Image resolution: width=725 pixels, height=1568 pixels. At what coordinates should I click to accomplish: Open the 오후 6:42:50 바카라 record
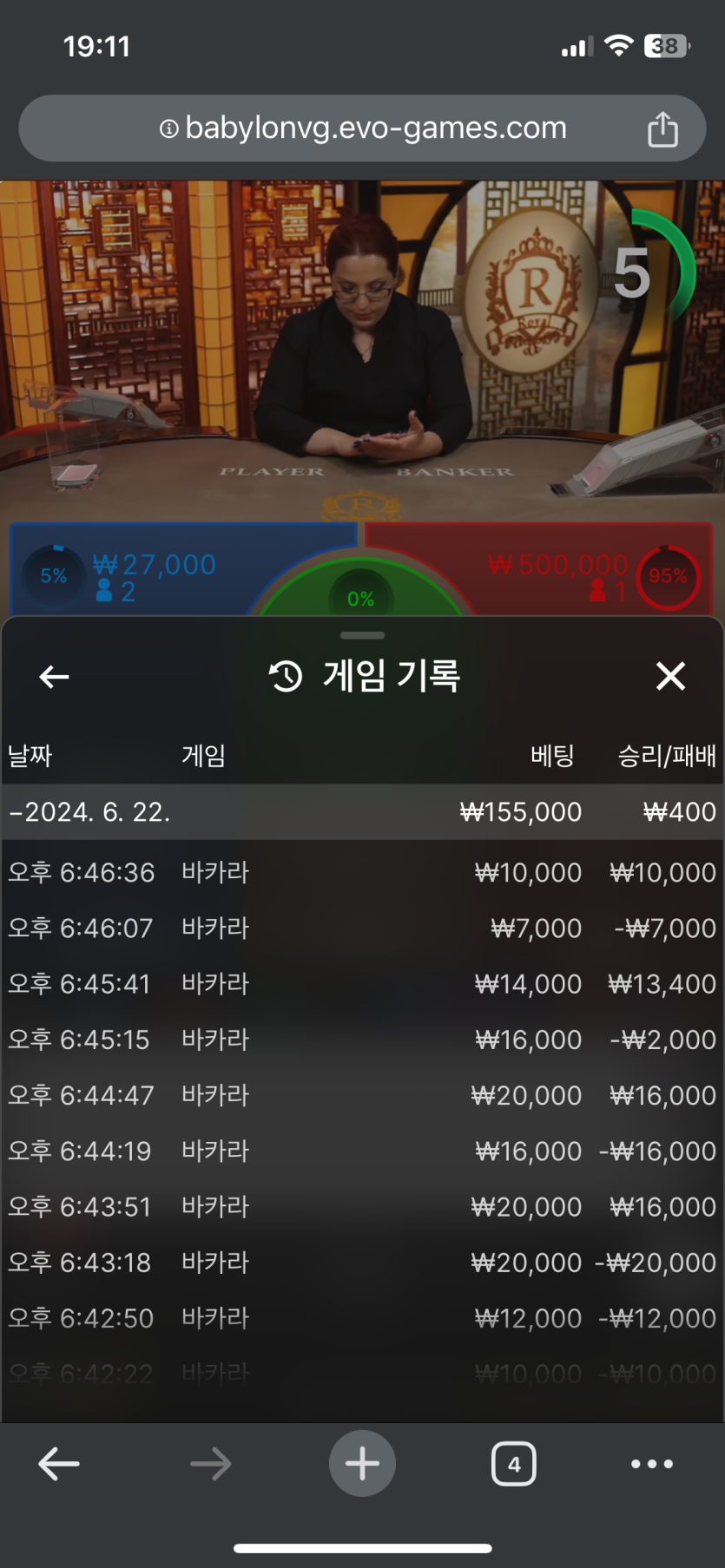(x=362, y=1318)
